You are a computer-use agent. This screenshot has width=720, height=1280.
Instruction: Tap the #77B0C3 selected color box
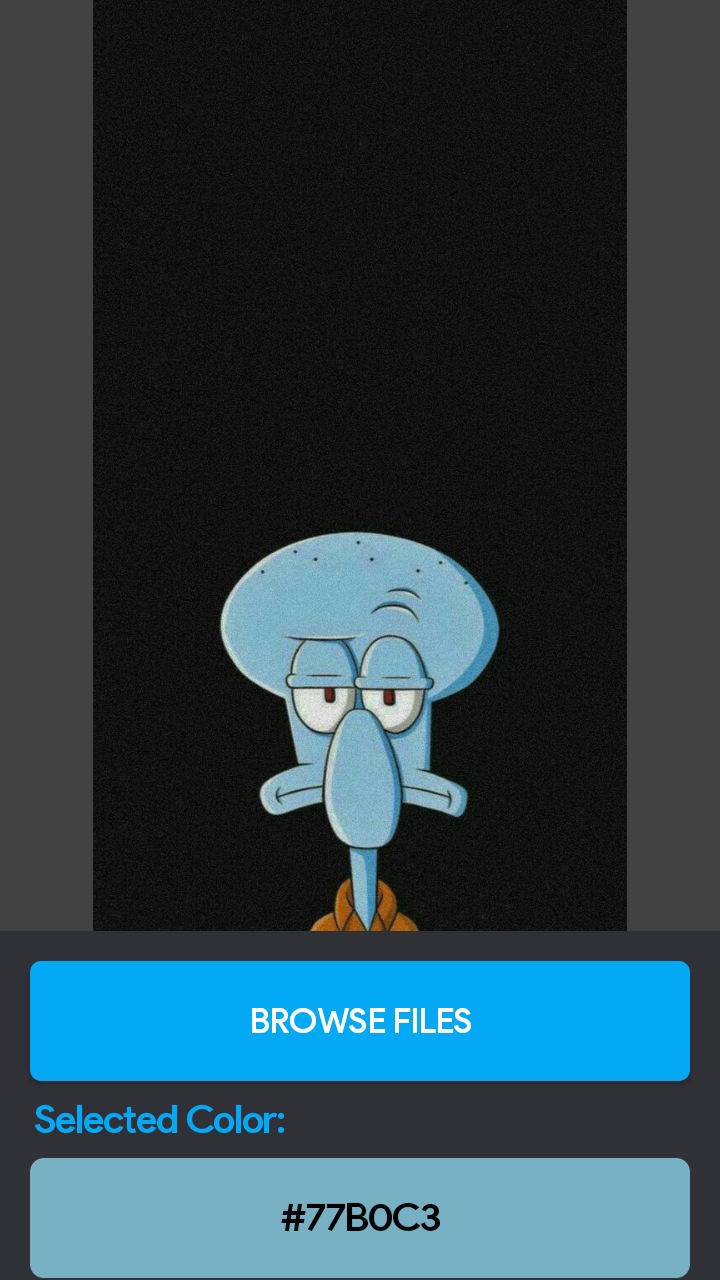[x=360, y=1217]
